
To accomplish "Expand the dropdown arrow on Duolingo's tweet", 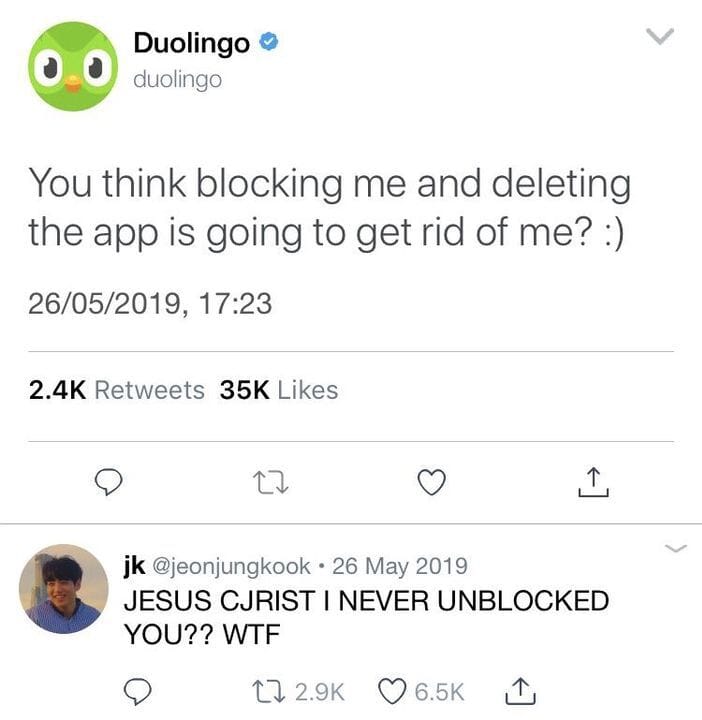I will (659, 38).
